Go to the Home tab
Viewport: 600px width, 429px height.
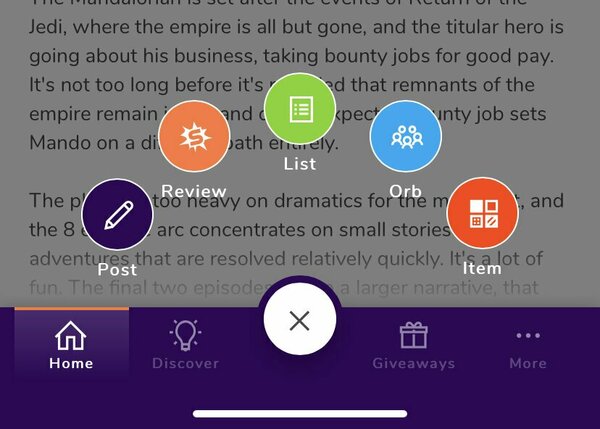(x=71, y=345)
